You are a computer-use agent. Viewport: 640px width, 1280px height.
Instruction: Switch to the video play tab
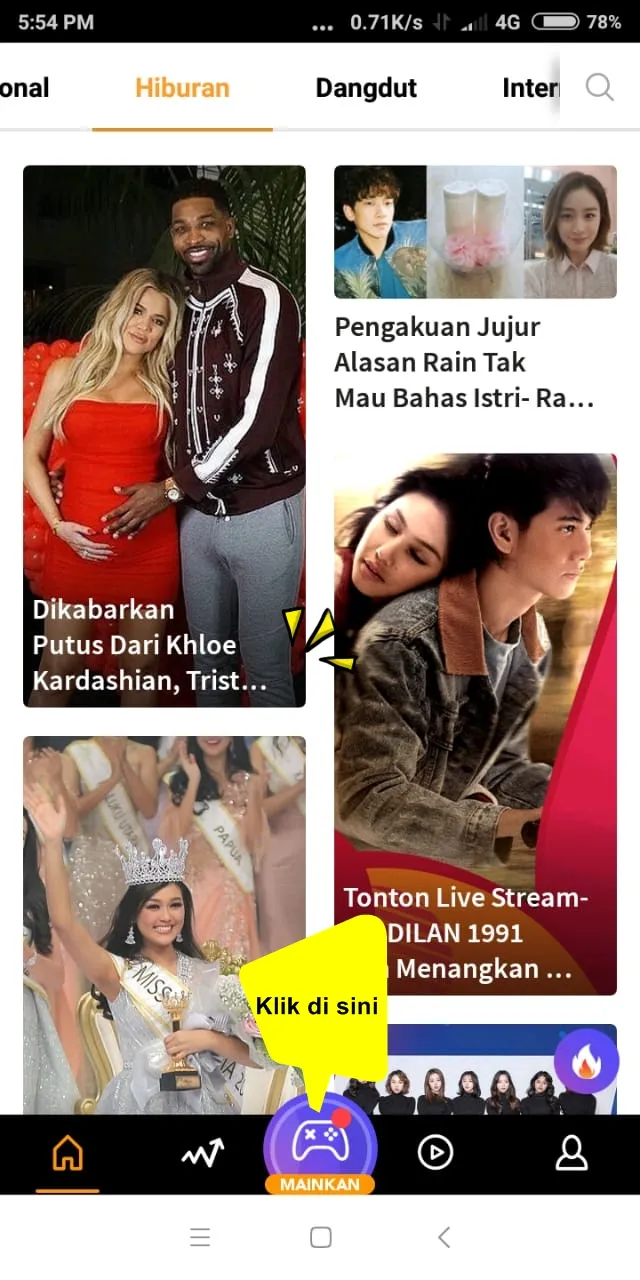pyautogui.click(x=435, y=1154)
